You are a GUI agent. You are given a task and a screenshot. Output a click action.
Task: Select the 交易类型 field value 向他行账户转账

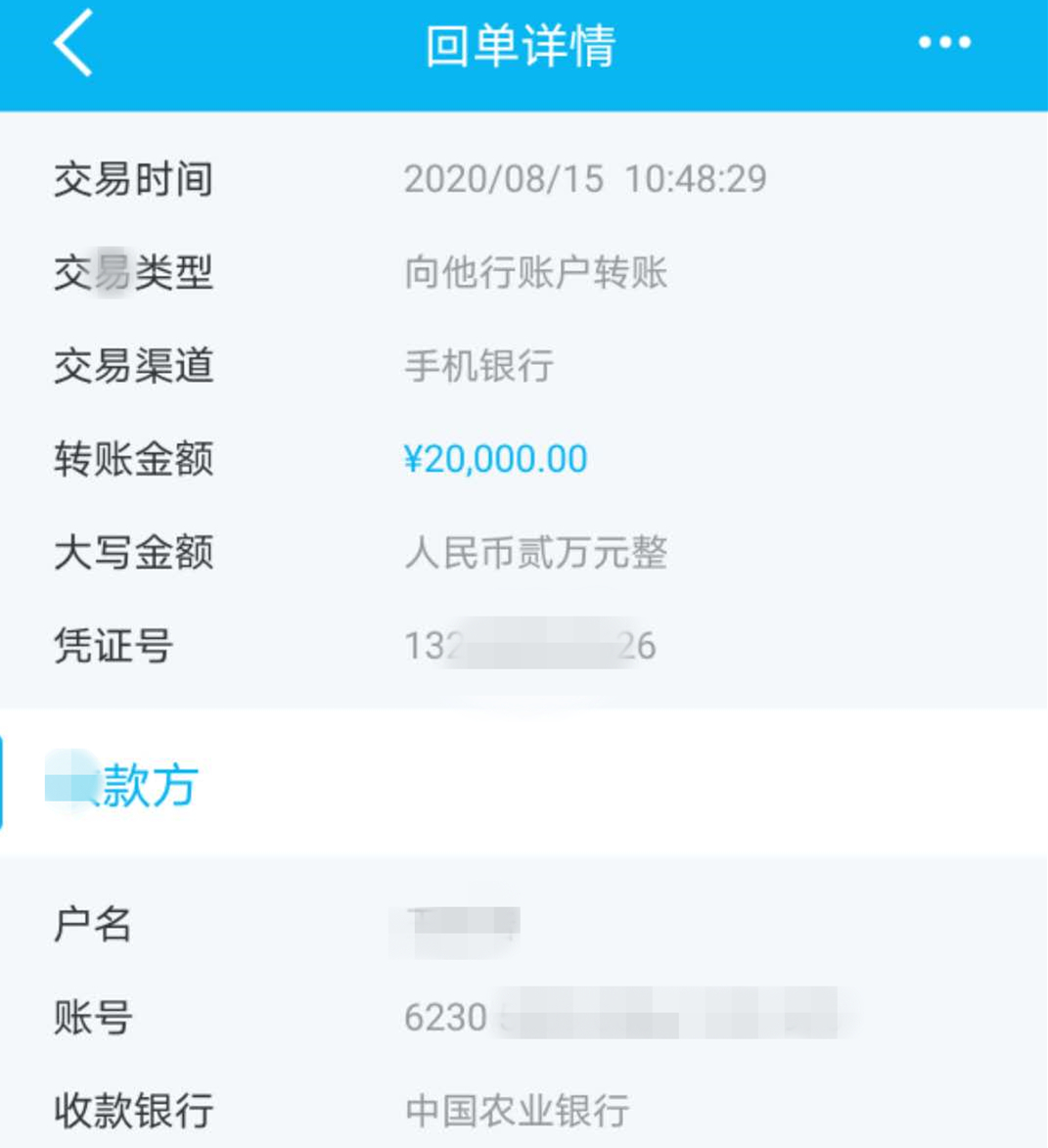click(x=536, y=271)
